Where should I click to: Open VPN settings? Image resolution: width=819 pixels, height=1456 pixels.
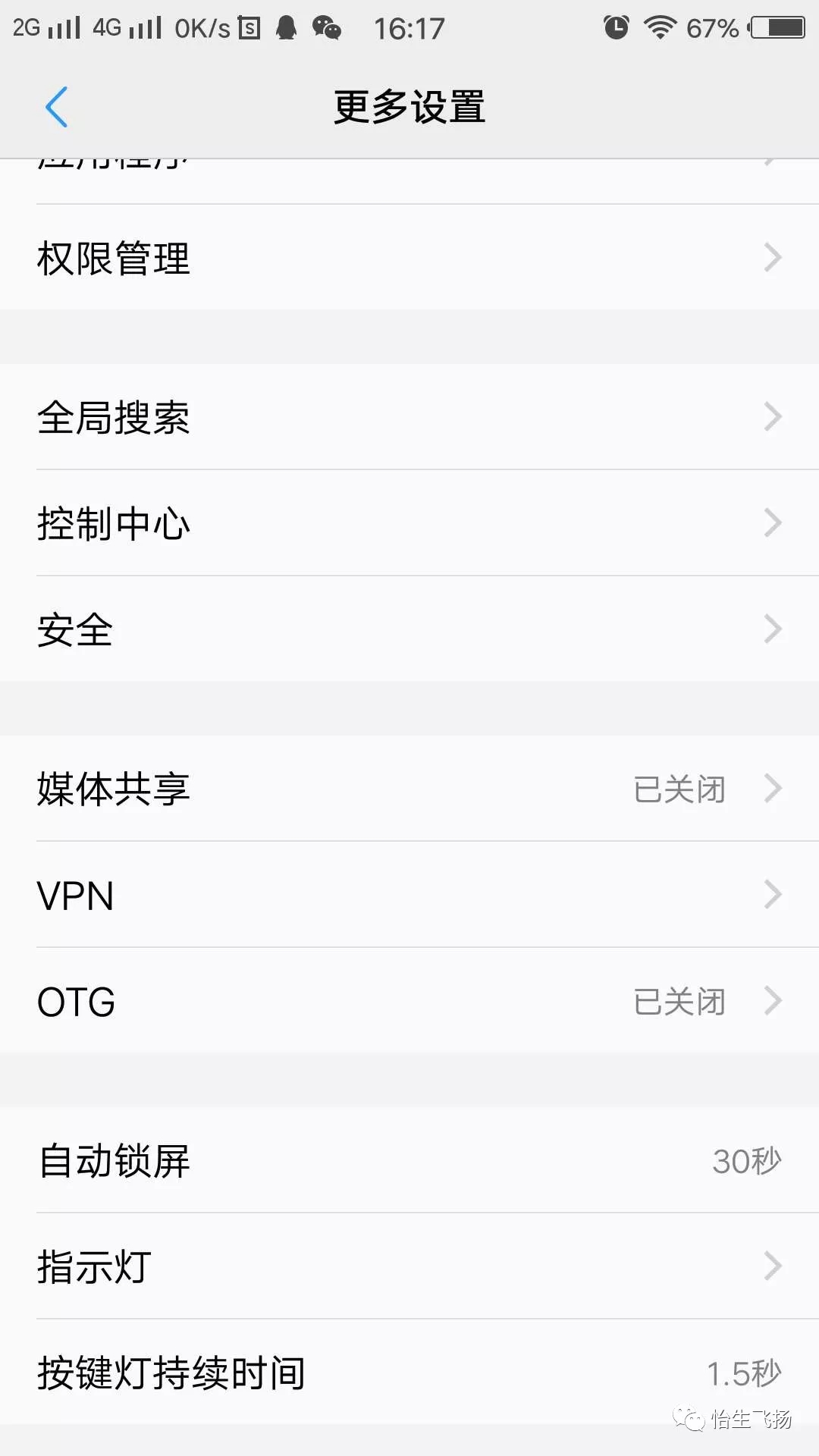click(409, 895)
